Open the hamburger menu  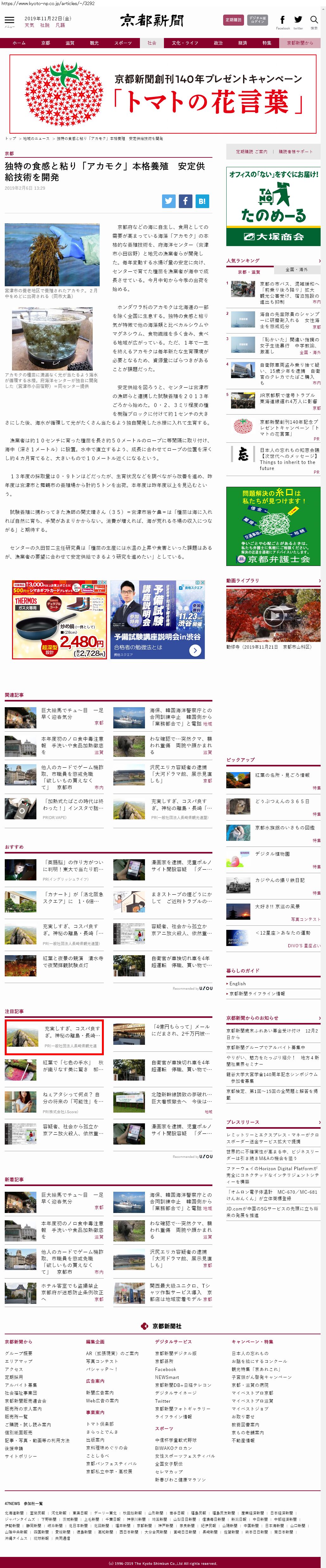tap(10, 21)
